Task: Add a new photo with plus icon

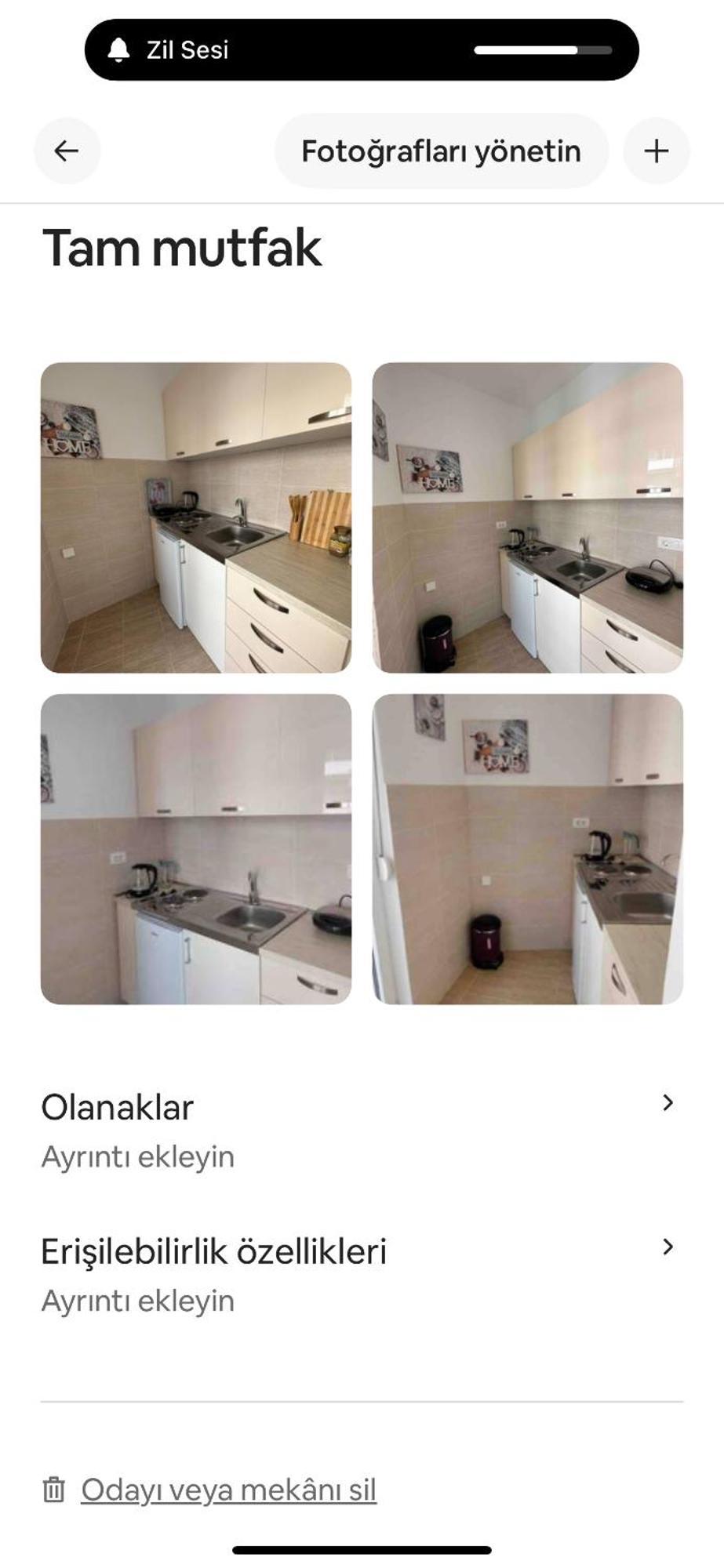Action: (x=656, y=151)
